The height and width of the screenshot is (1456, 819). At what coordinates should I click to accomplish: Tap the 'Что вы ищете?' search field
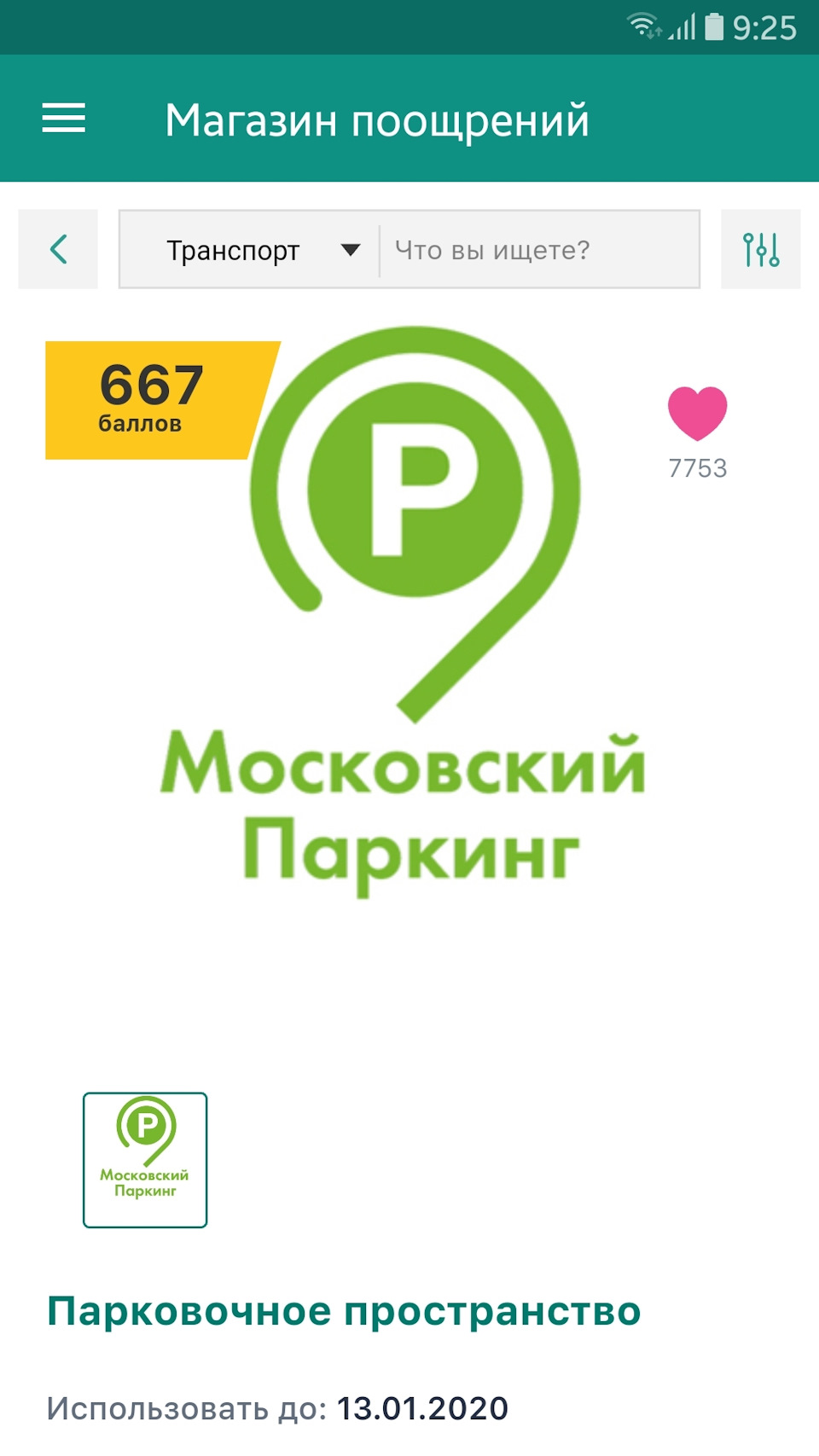point(537,250)
